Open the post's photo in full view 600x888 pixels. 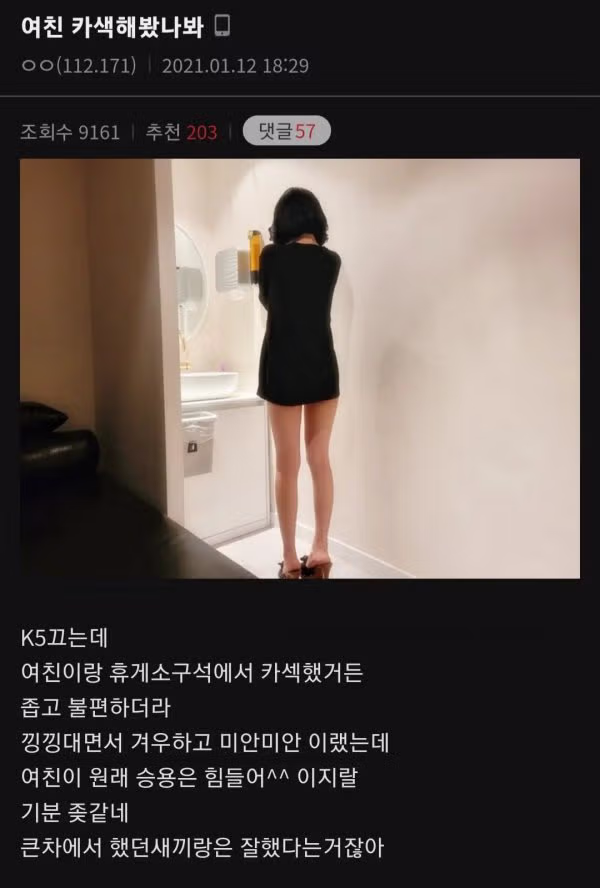point(300,368)
